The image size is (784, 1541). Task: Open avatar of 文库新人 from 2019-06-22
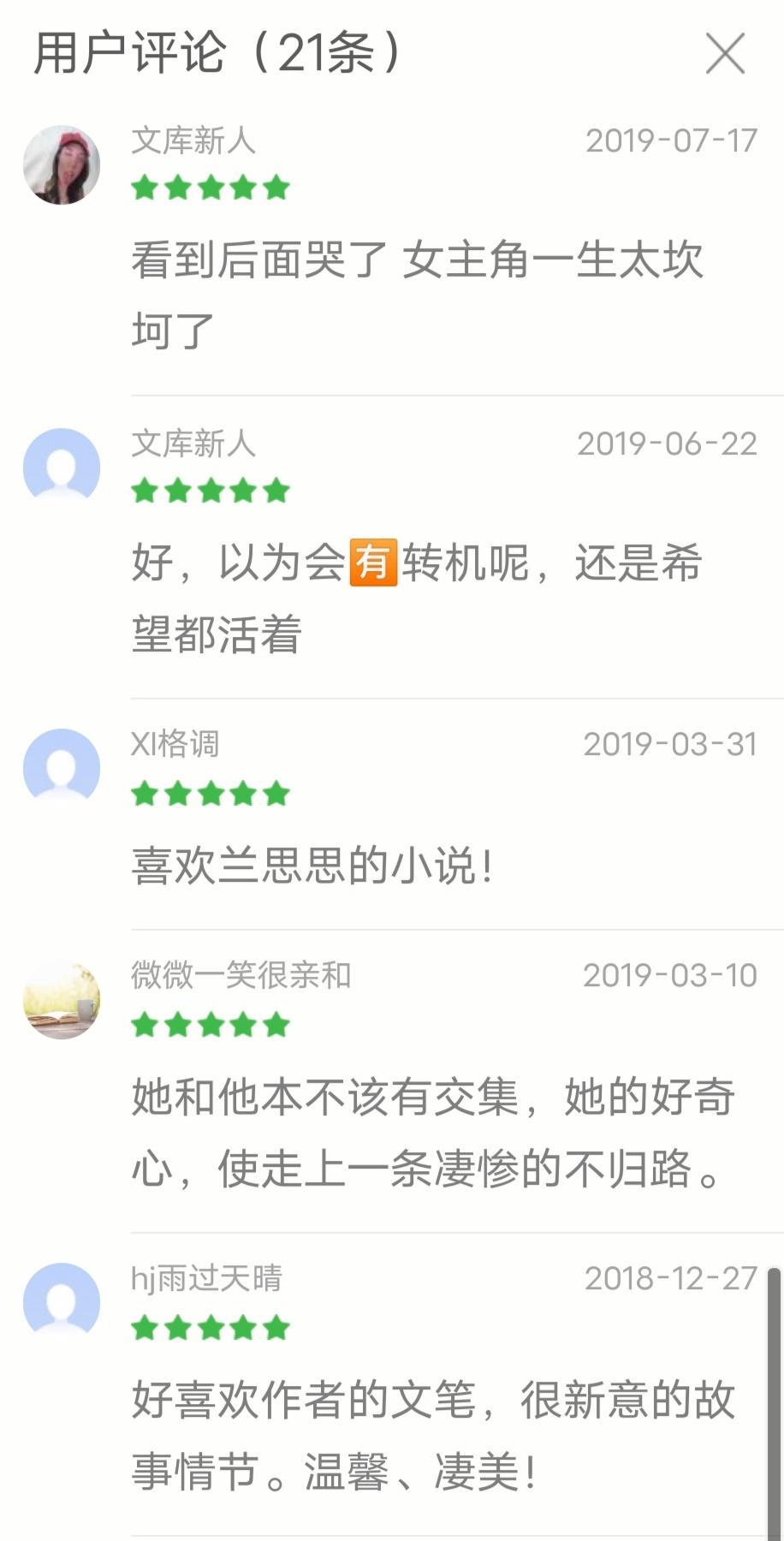[x=62, y=467]
